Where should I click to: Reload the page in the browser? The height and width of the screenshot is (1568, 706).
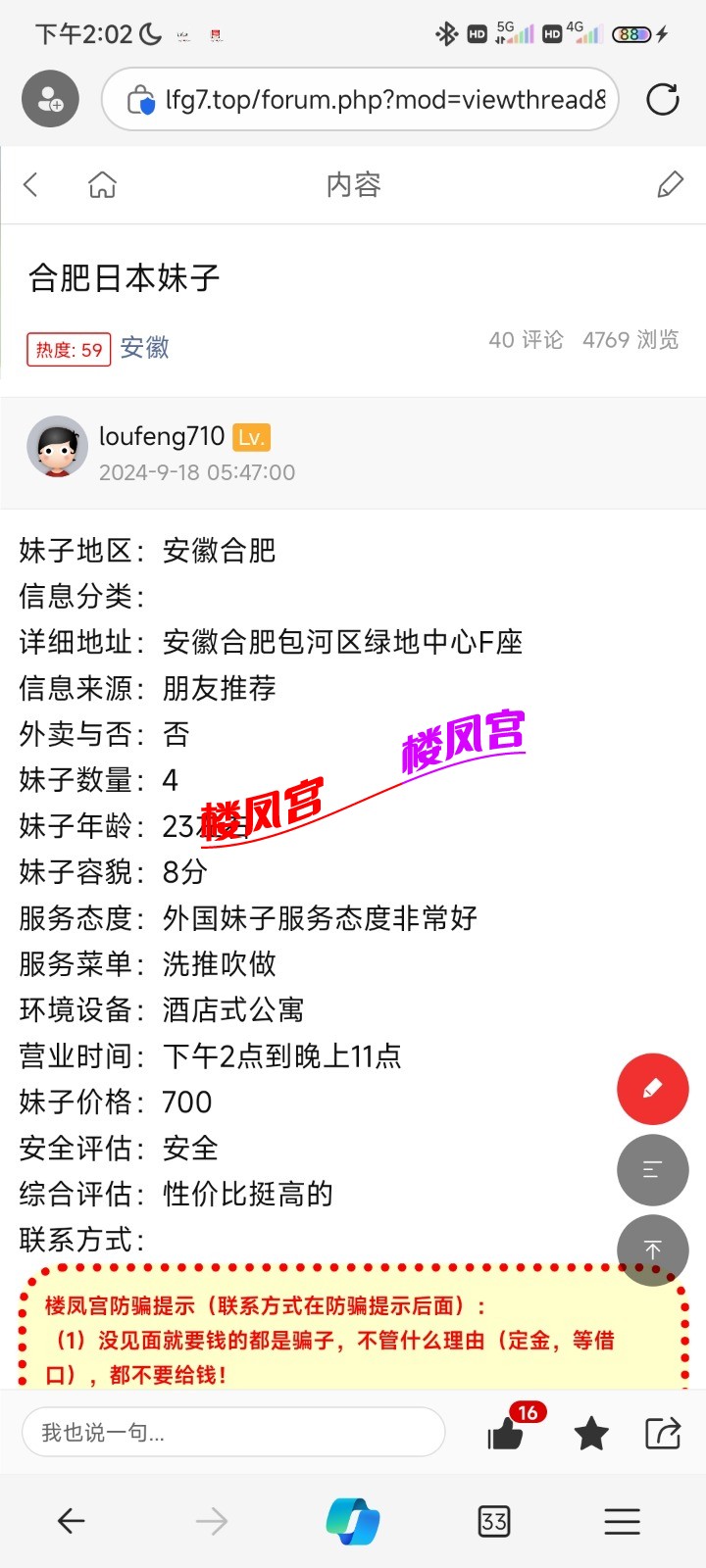pyautogui.click(x=663, y=99)
